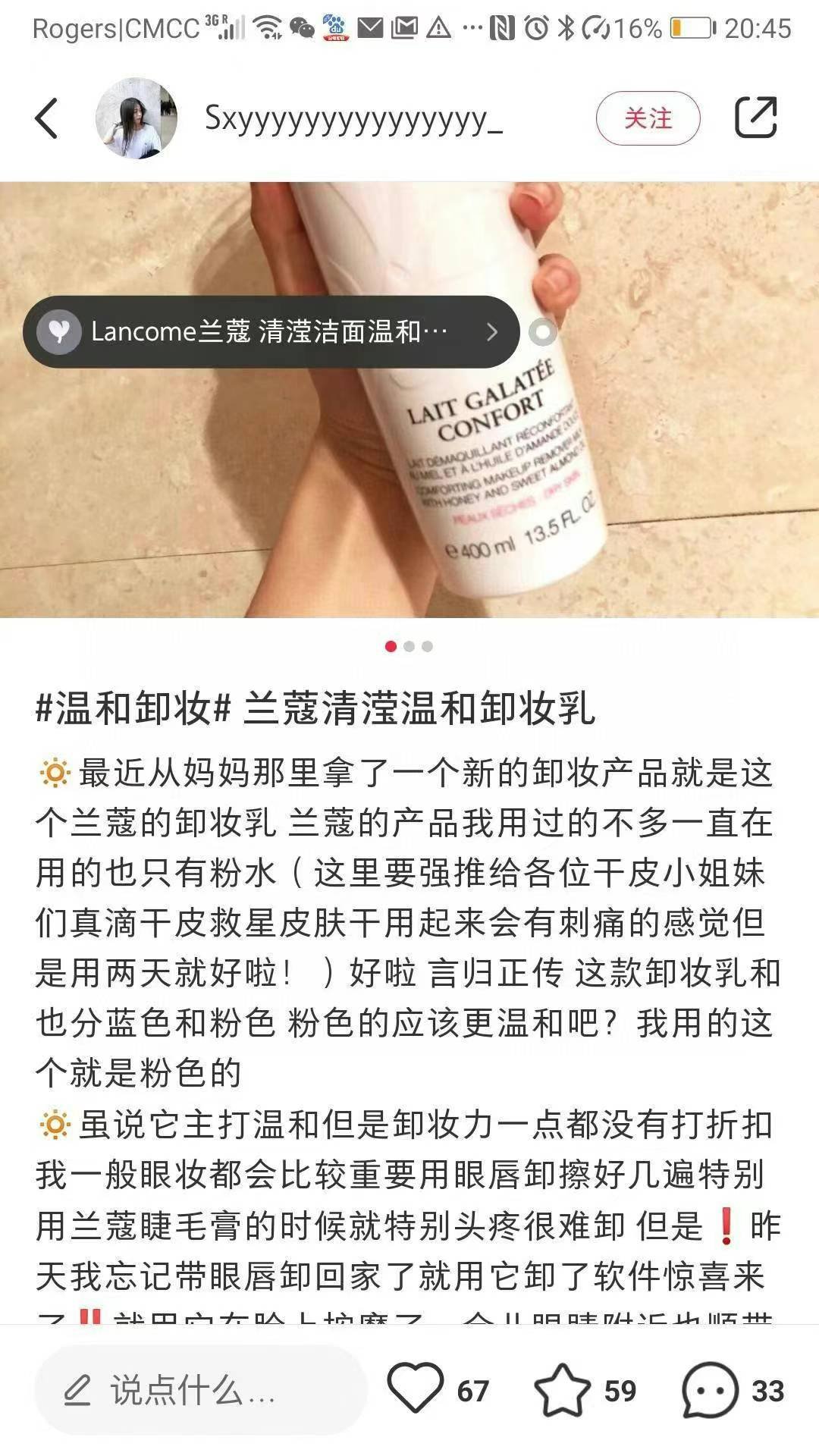Save the post with star icon
819x1456 pixels.
click(x=562, y=1389)
